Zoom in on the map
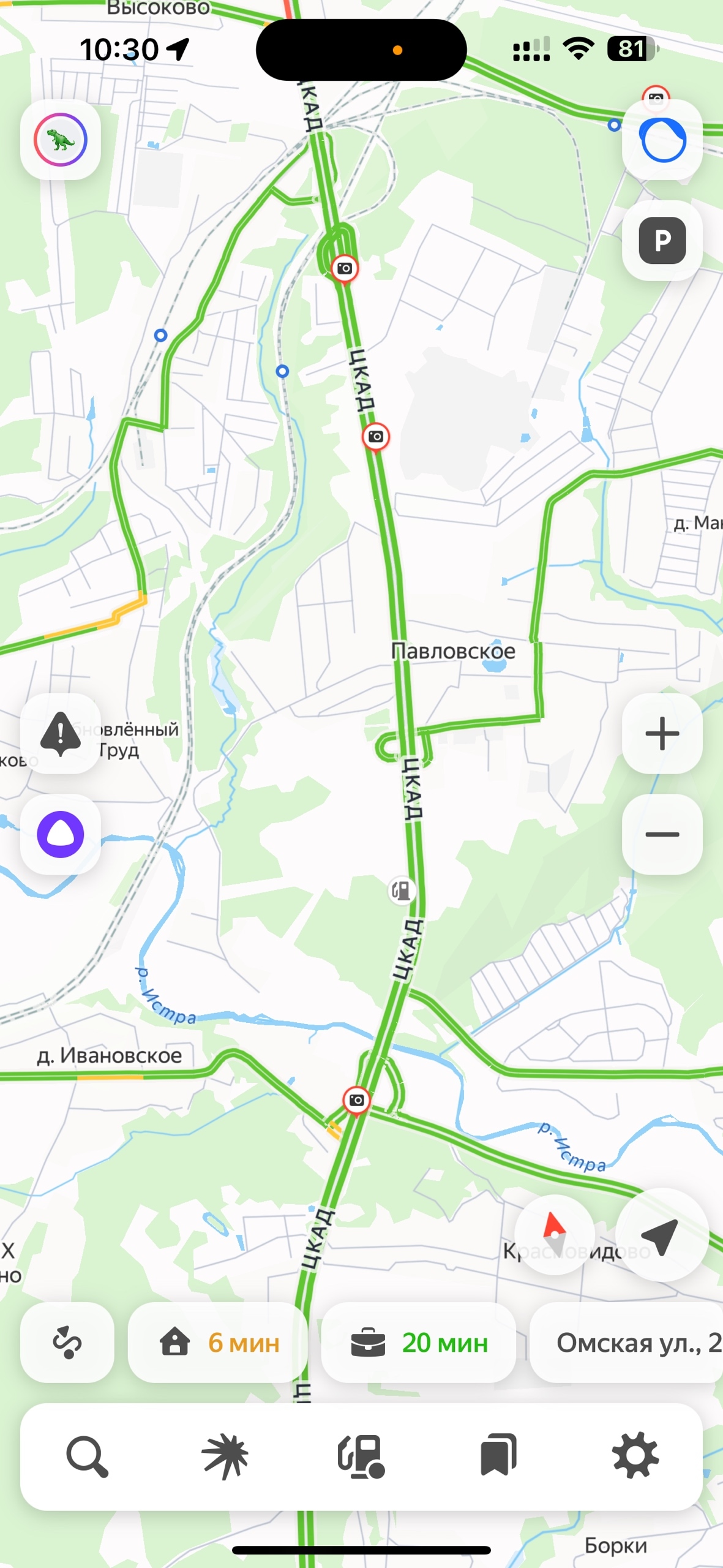Image resolution: width=723 pixels, height=1568 pixels. (662, 733)
